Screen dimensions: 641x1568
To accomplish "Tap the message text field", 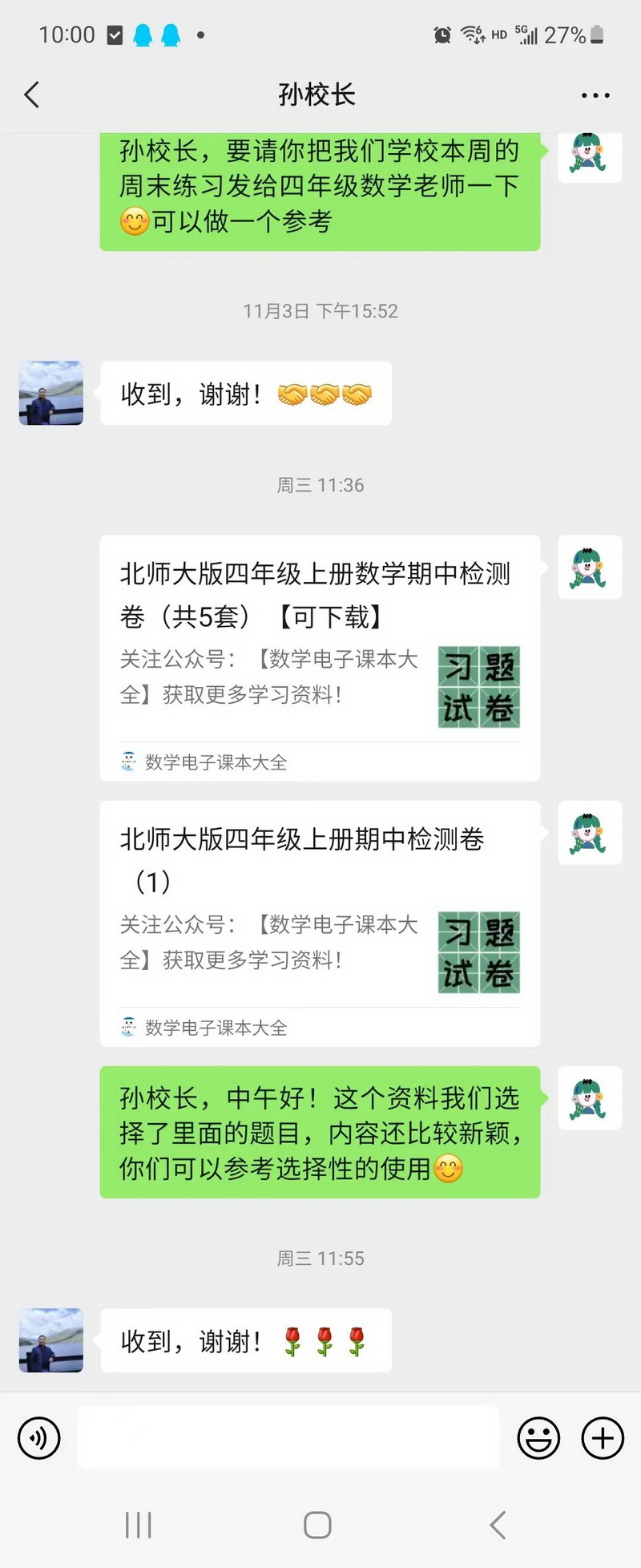I will 288,1438.
